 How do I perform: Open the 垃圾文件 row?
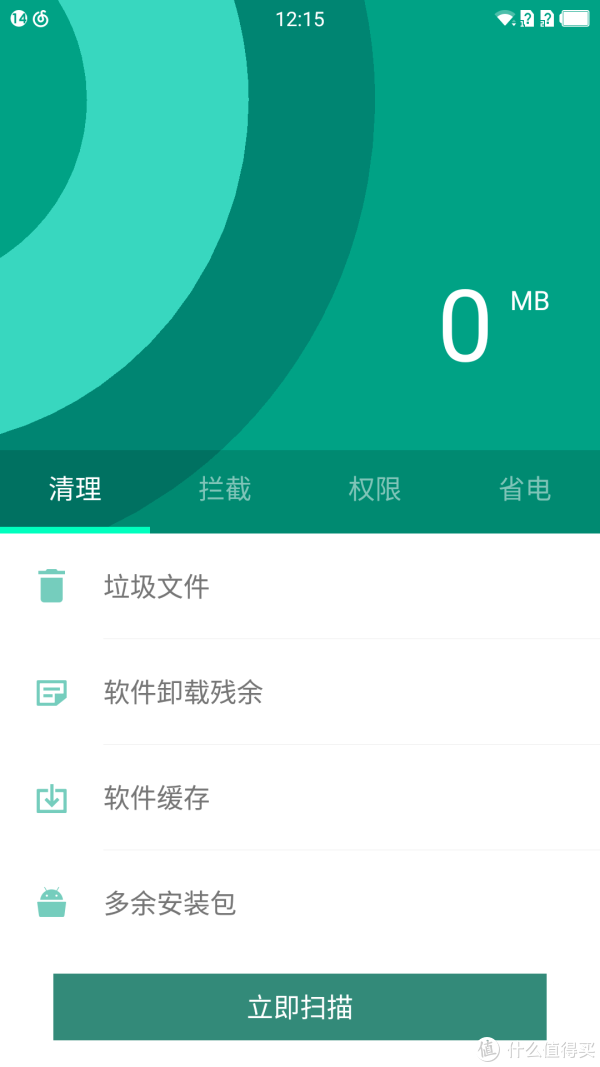pyautogui.click(x=300, y=586)
